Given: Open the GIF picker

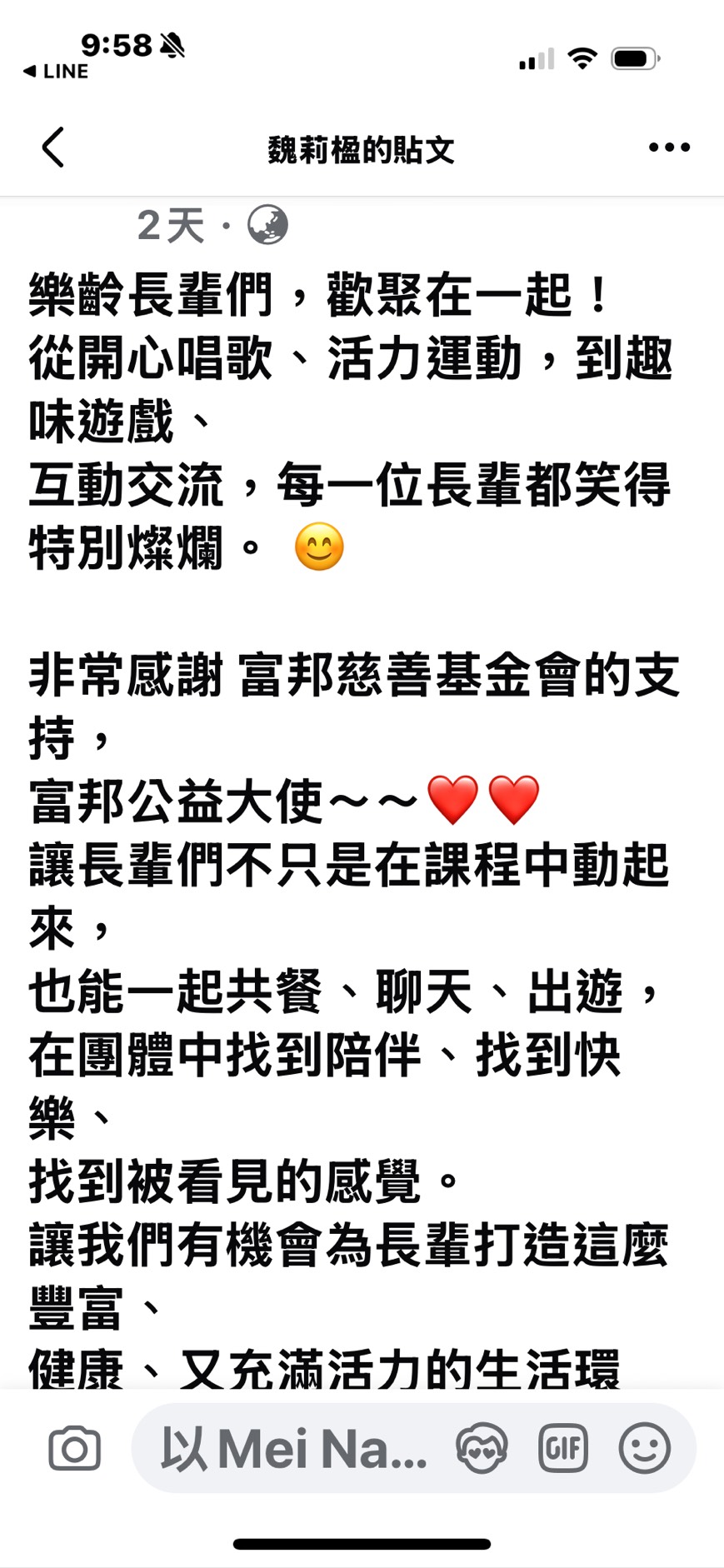Looking at the screenshot, I should [x=563, y=1448].
